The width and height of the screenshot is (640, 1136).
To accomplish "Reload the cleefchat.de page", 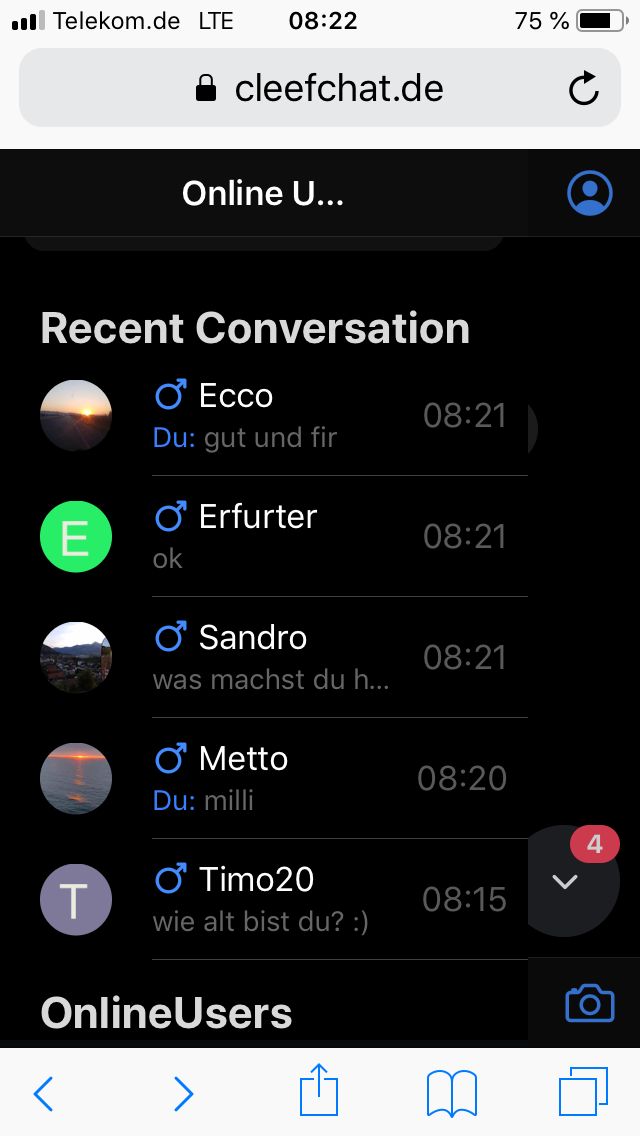I will coord(583,89).
